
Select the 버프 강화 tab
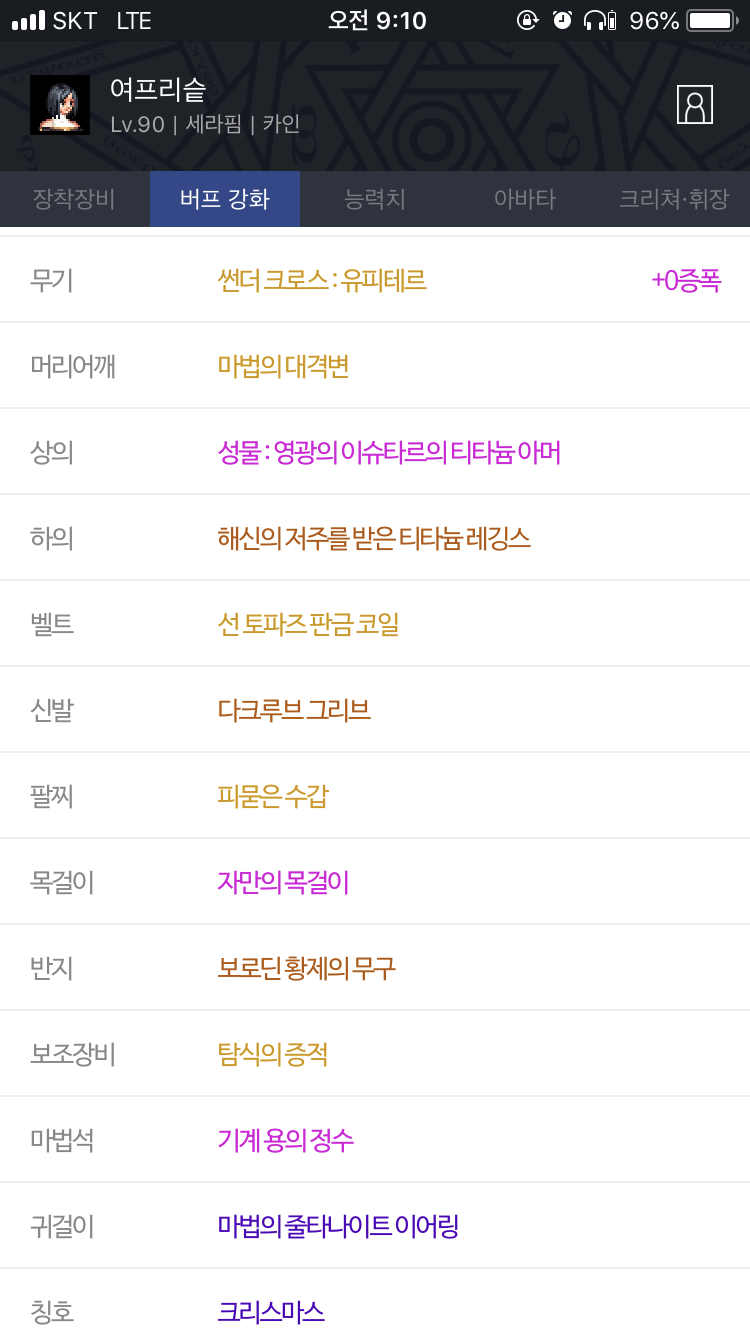pos(225,199)
